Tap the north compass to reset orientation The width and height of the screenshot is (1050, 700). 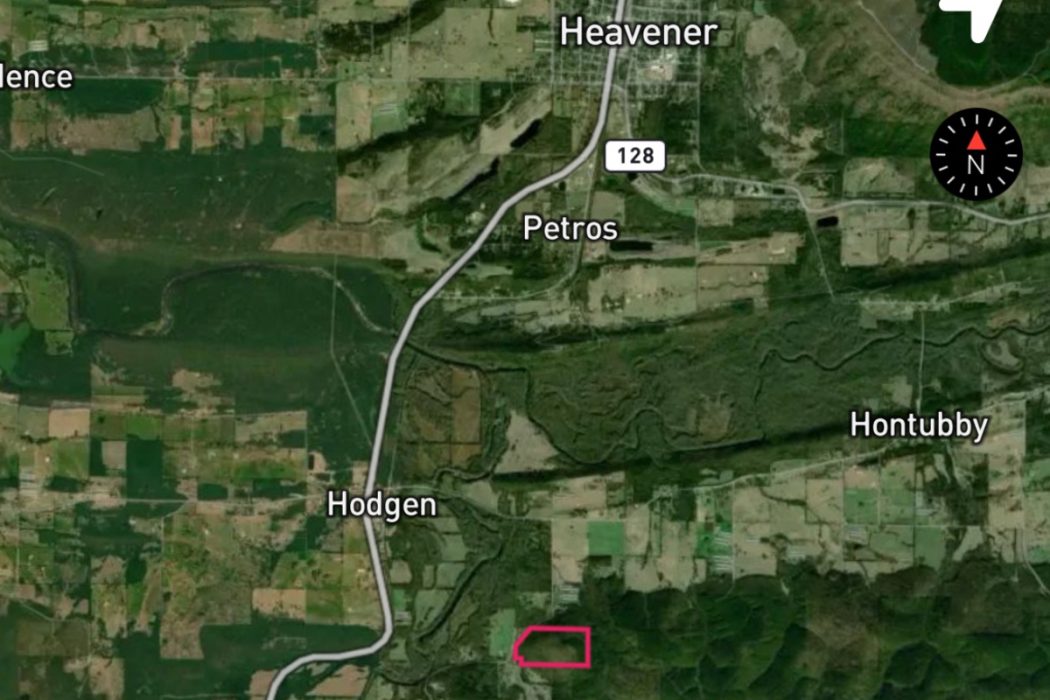tap(976, 154)
